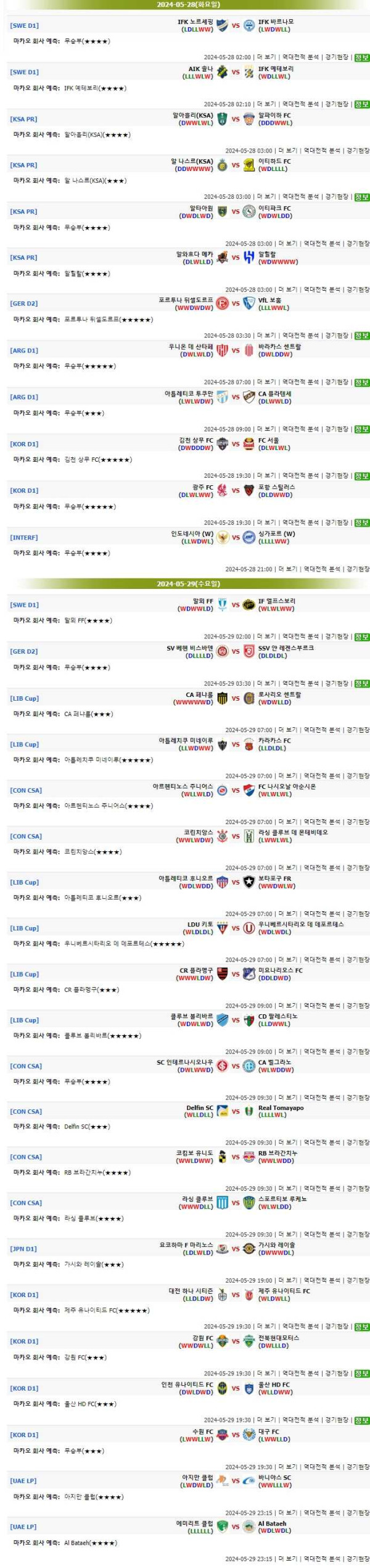The image size is (370, 1568).
Task: Open '정보' for 대전 하나 시티즌 match
Action: [x=361, y=1327]
